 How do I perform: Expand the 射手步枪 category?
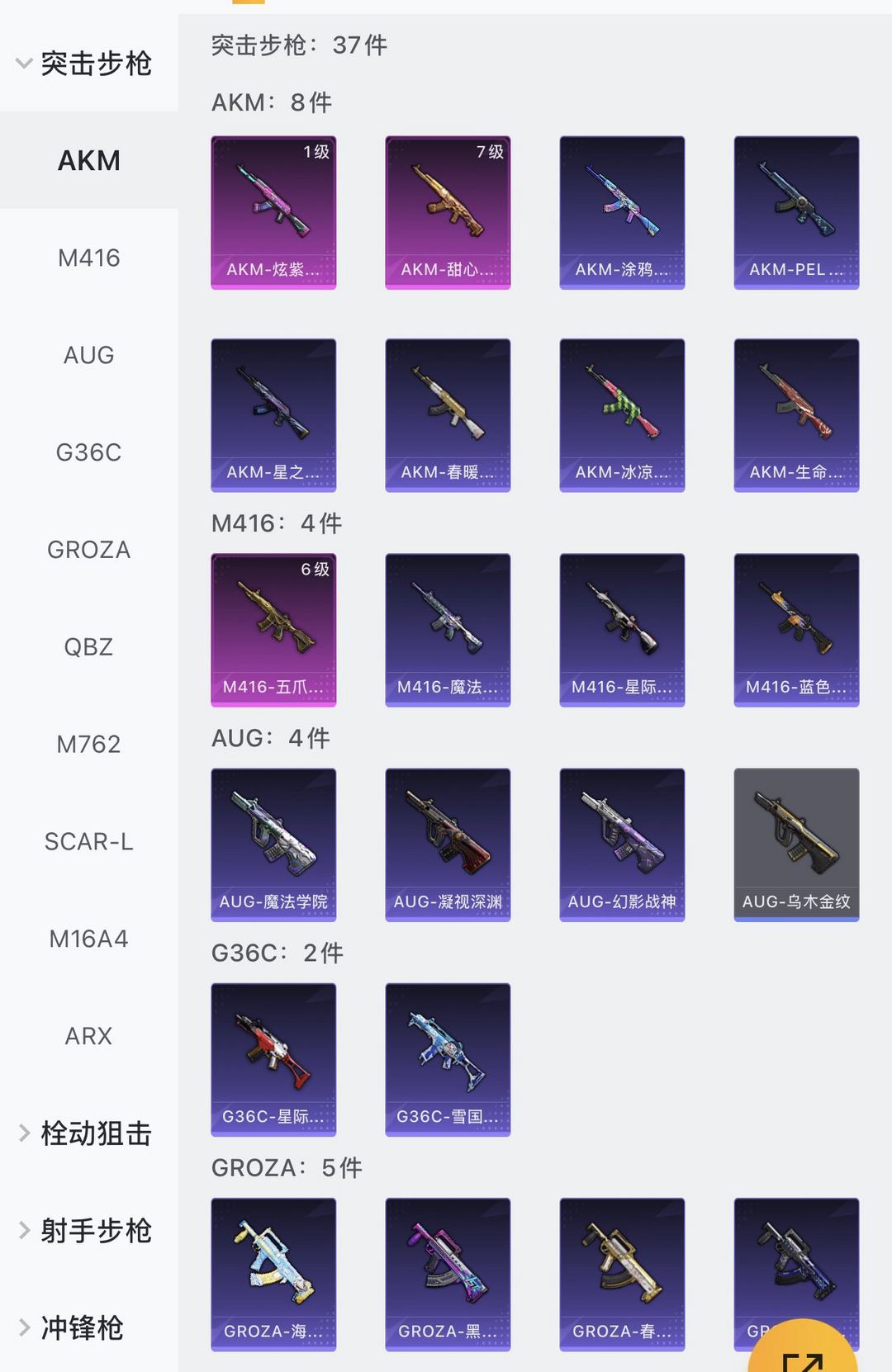(x=87, y=1231)
